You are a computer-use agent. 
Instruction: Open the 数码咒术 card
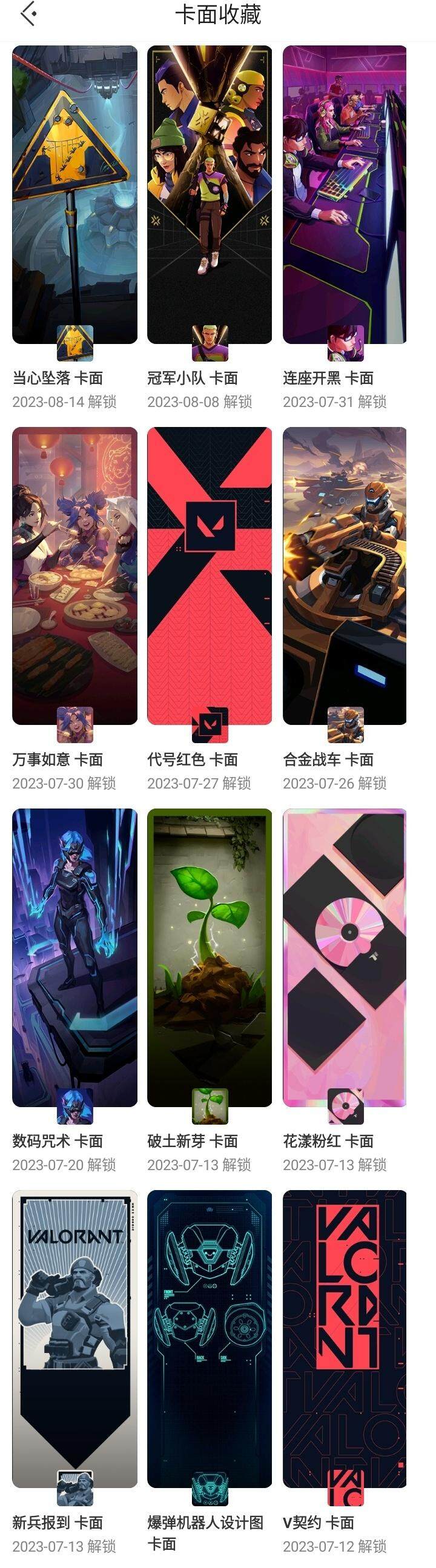click(x=75, y=957)
